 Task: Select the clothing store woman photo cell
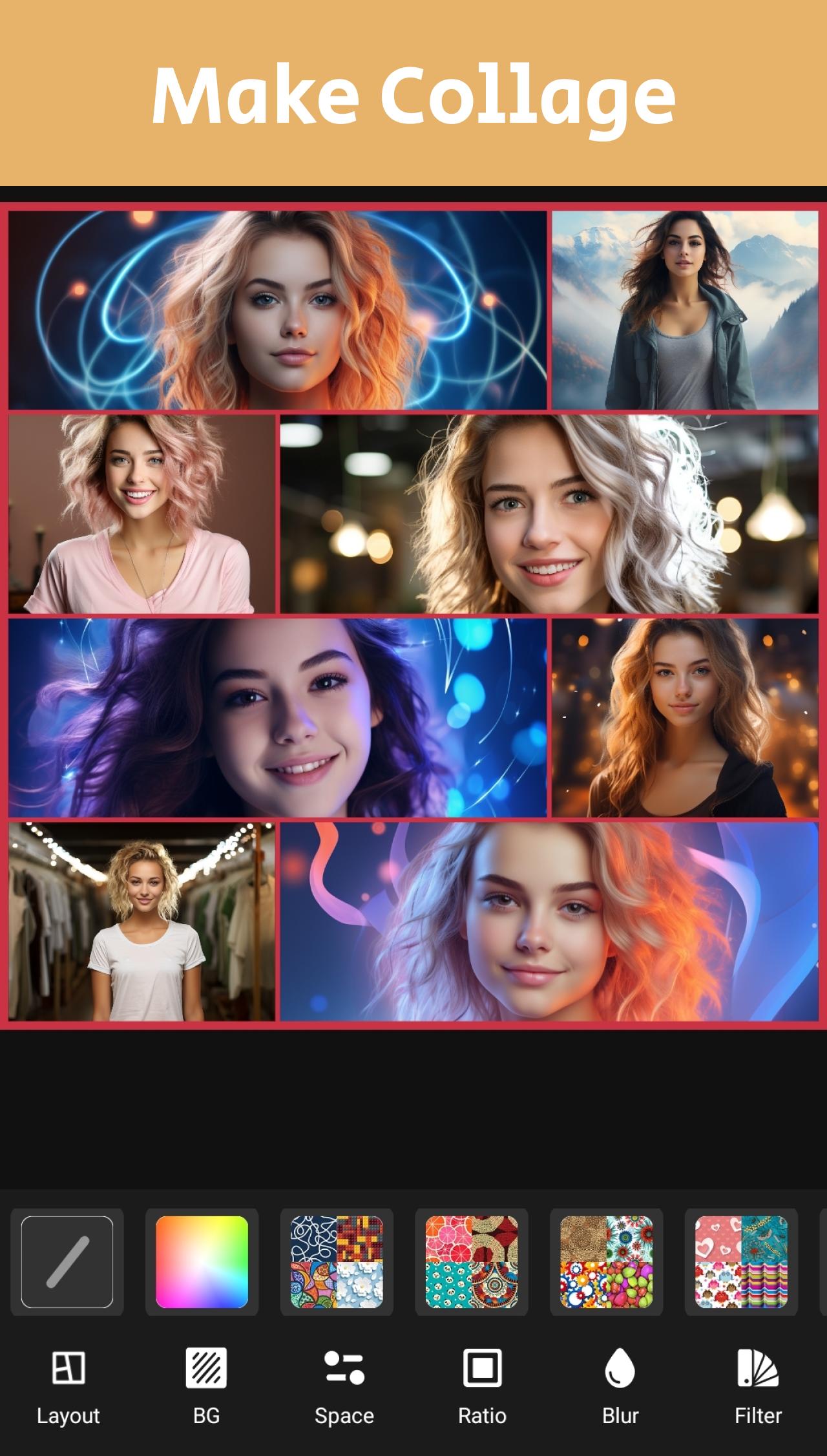141,922
